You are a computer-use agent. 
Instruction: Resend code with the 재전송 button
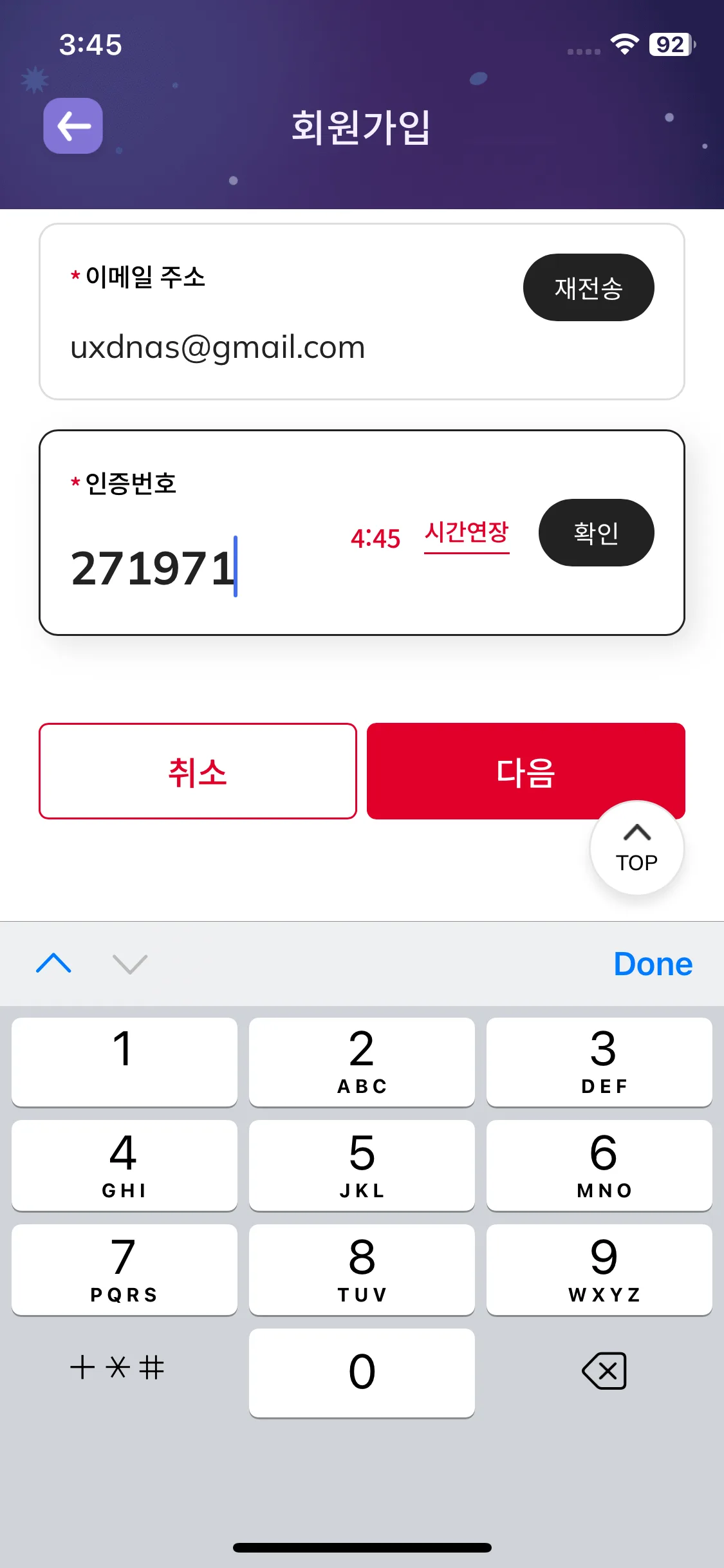[588, 288]
